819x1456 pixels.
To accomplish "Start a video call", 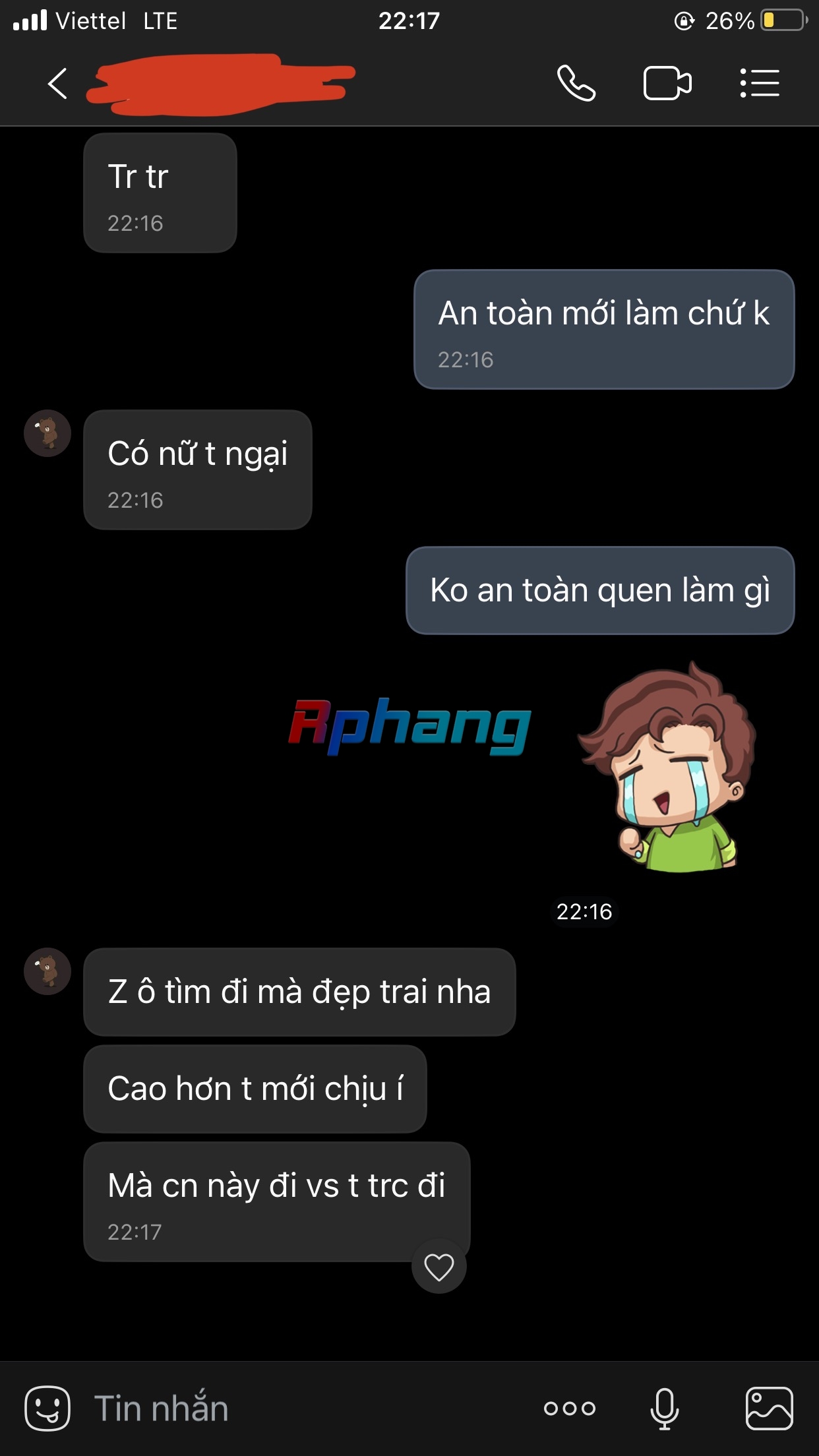I will [667, 84].
